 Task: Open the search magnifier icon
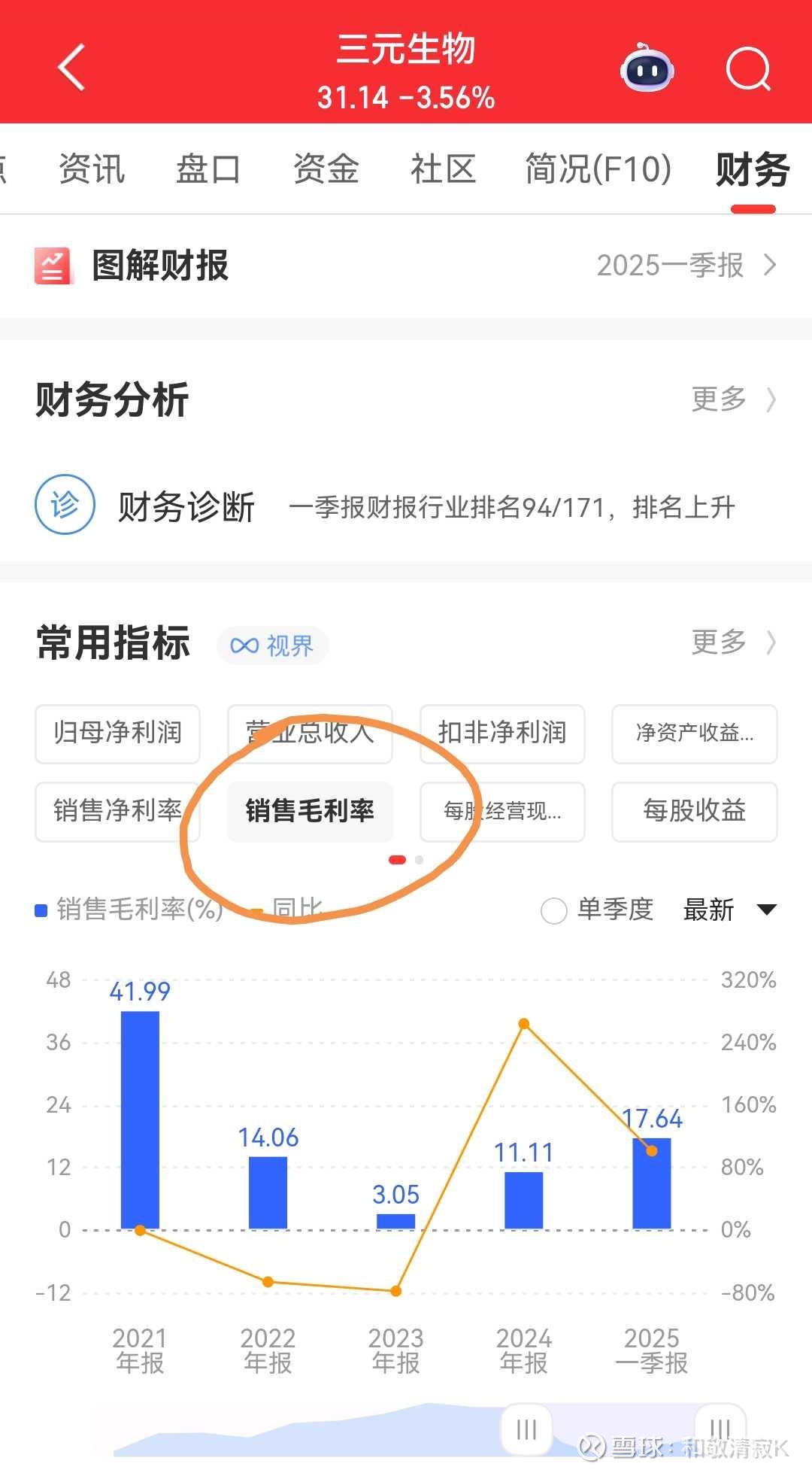(749, 69)
